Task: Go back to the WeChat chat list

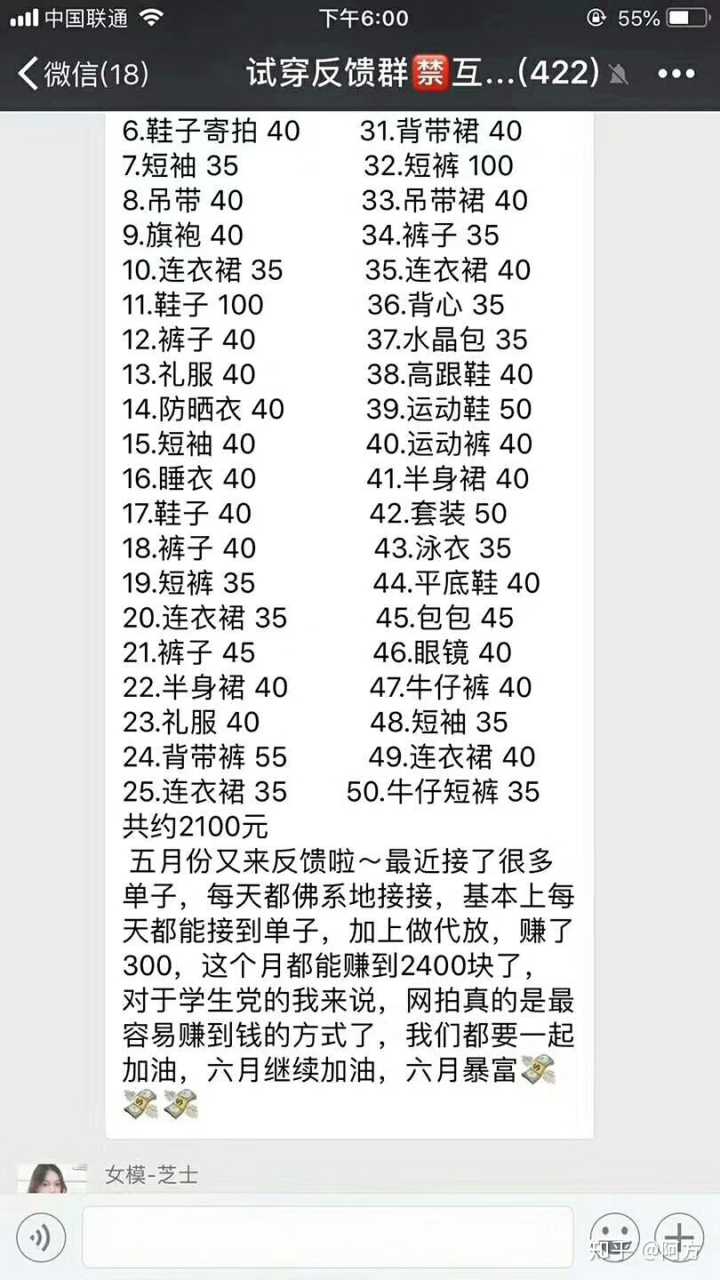Action: (82, 74)
